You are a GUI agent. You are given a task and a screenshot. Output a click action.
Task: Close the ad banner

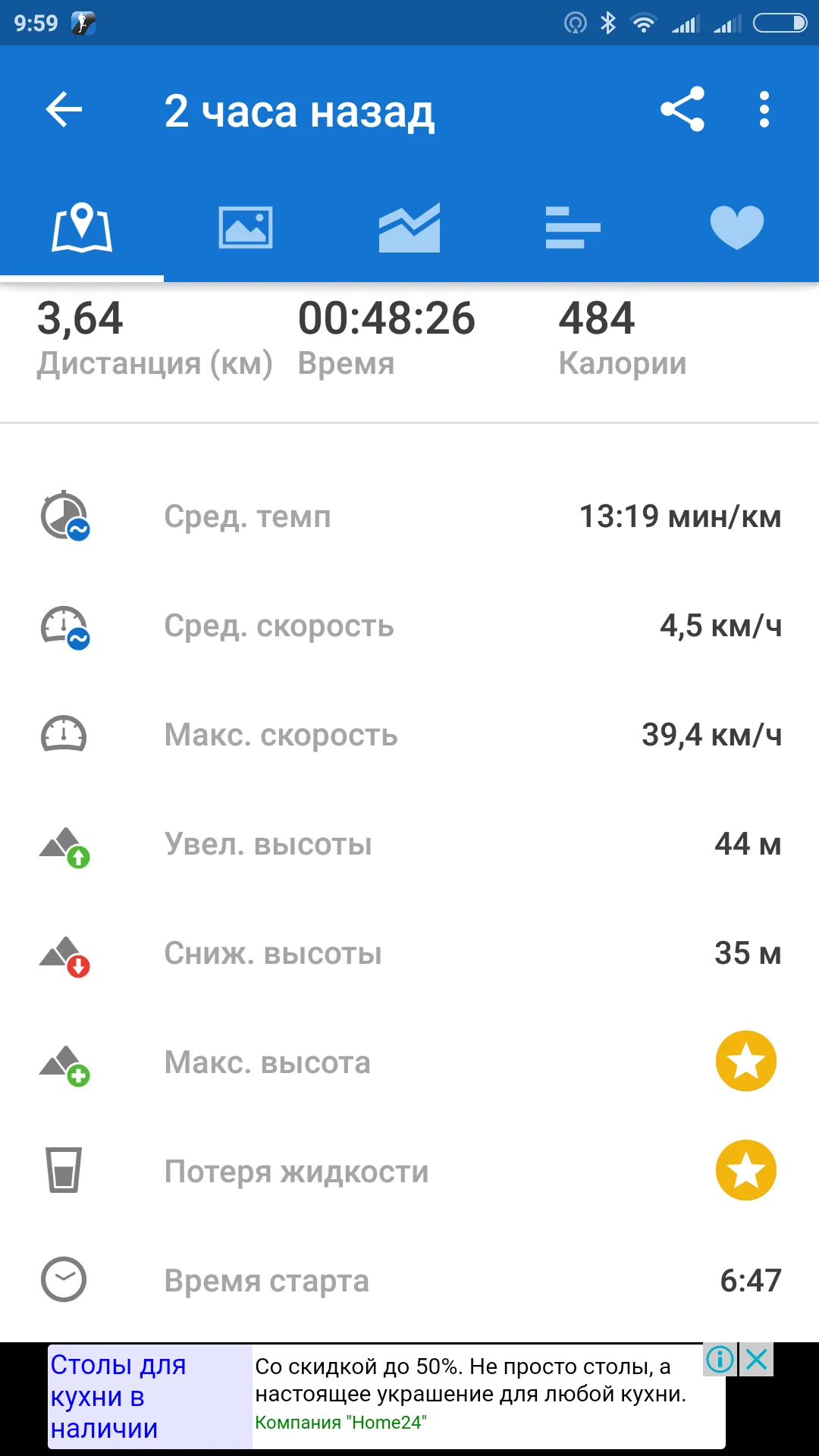(757, 1360)
